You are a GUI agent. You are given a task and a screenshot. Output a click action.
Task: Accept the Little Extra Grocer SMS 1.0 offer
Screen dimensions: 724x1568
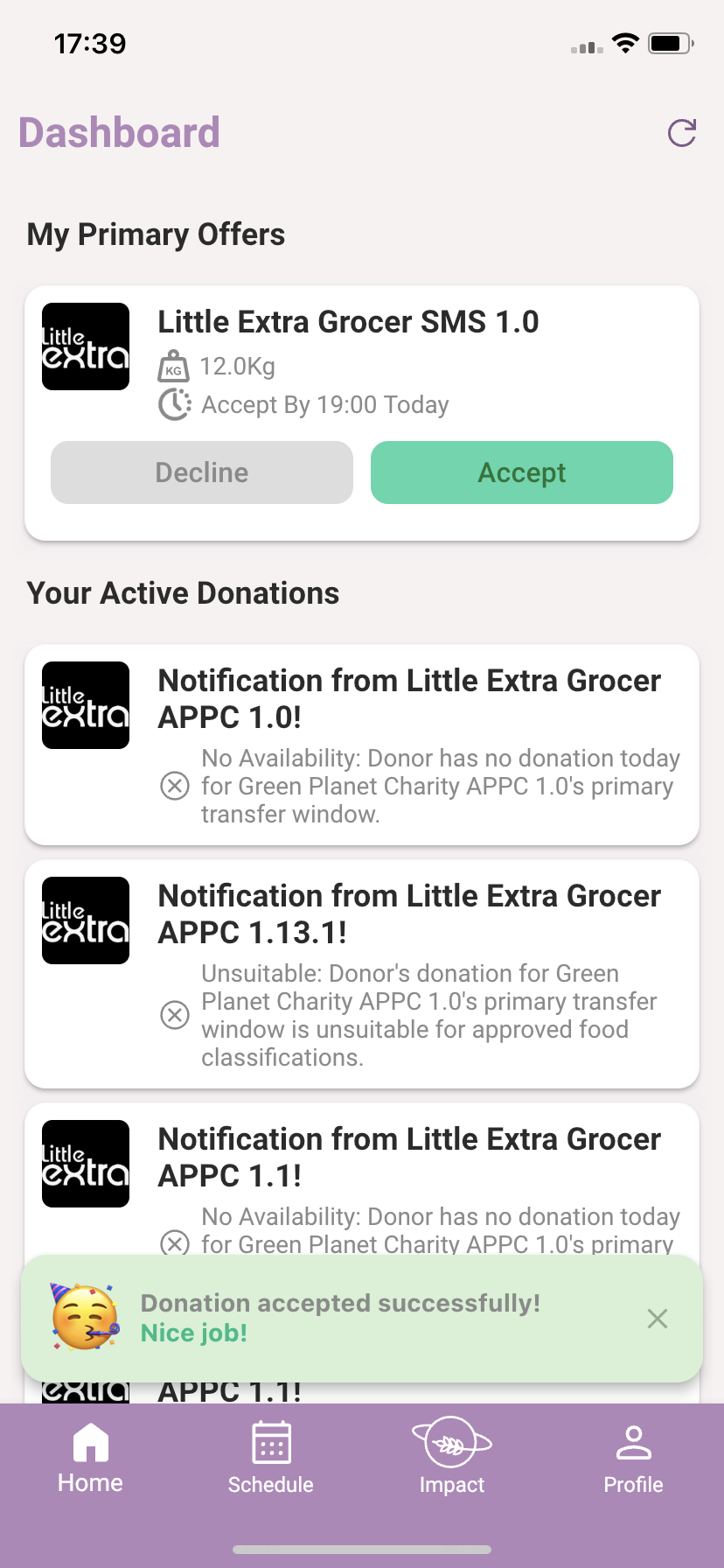pyautogui.click(x=522, y=472)
